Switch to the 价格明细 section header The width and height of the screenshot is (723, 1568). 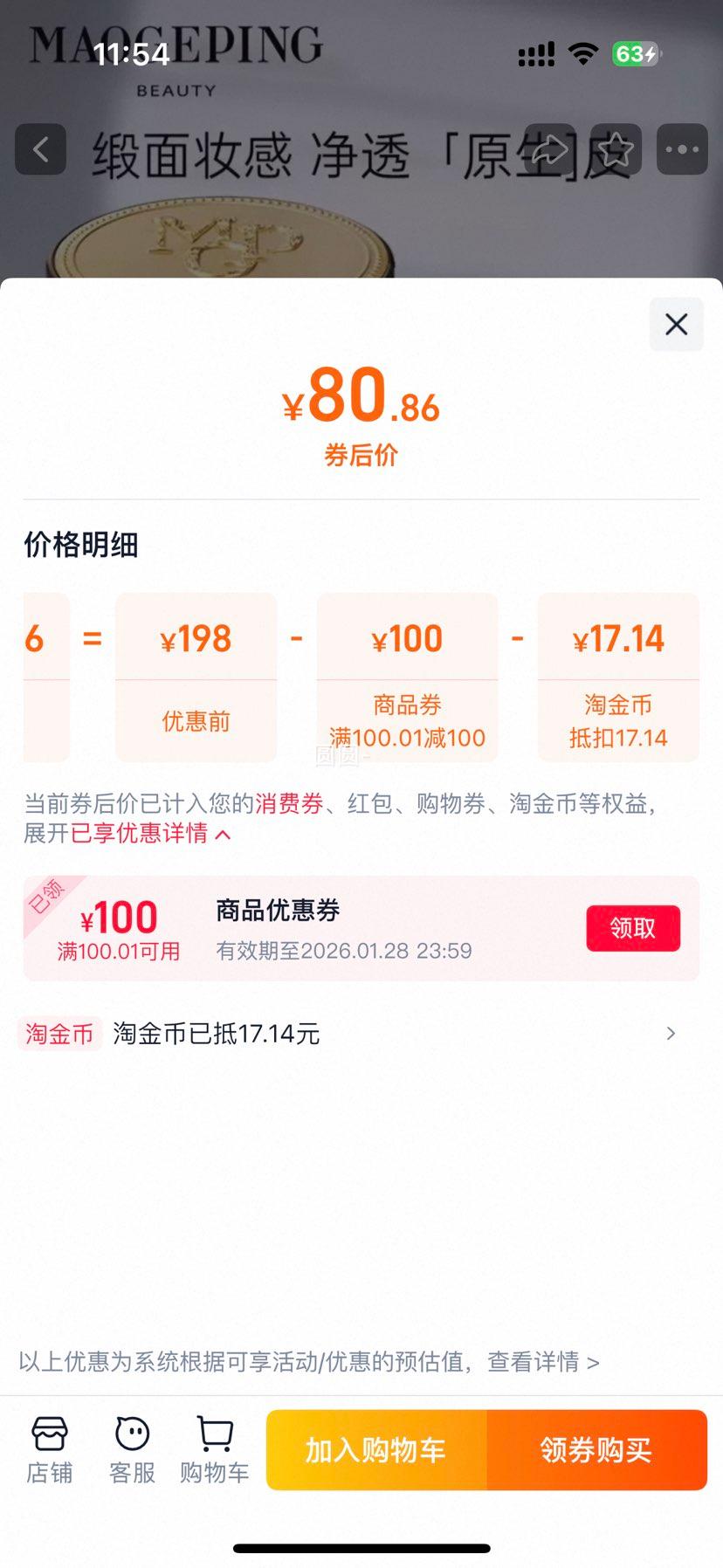(79, 545)
